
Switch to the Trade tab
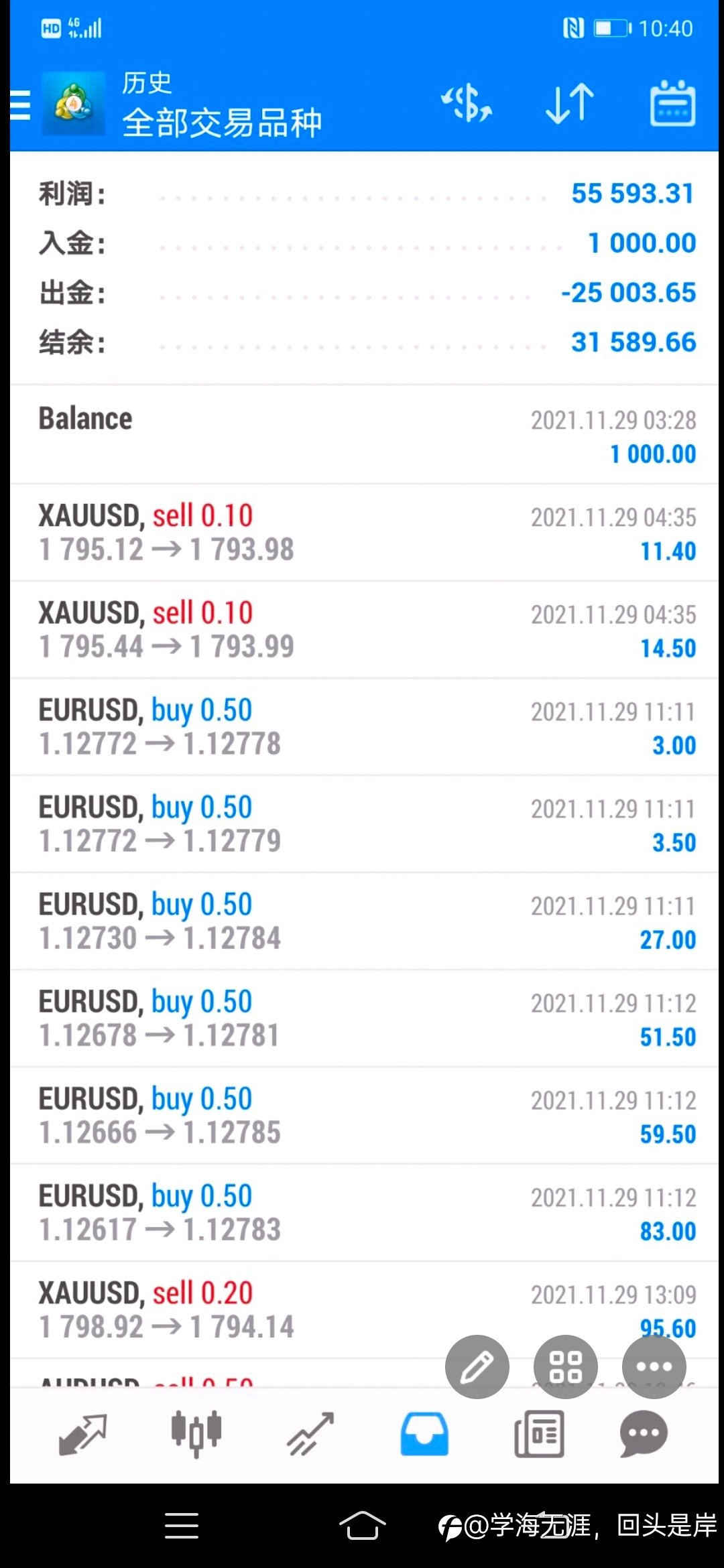[x=310, y=1434]
